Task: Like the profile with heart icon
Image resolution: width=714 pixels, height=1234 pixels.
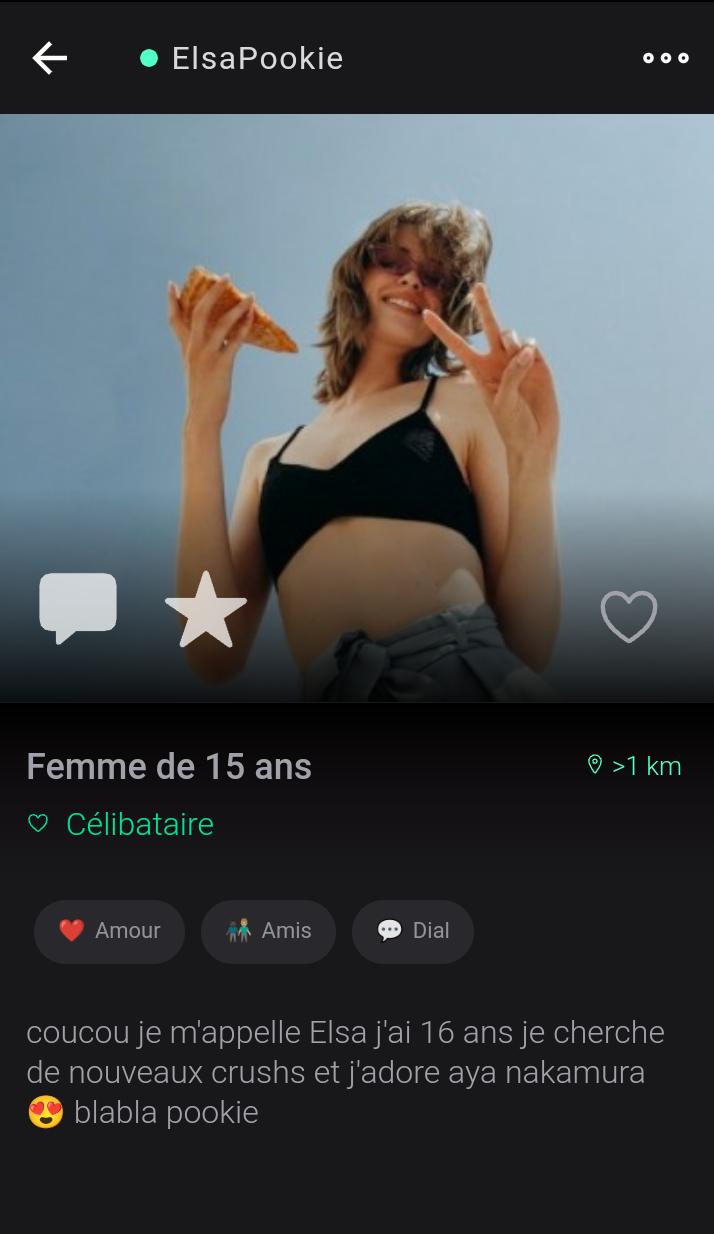Action: tap(628, 616)
